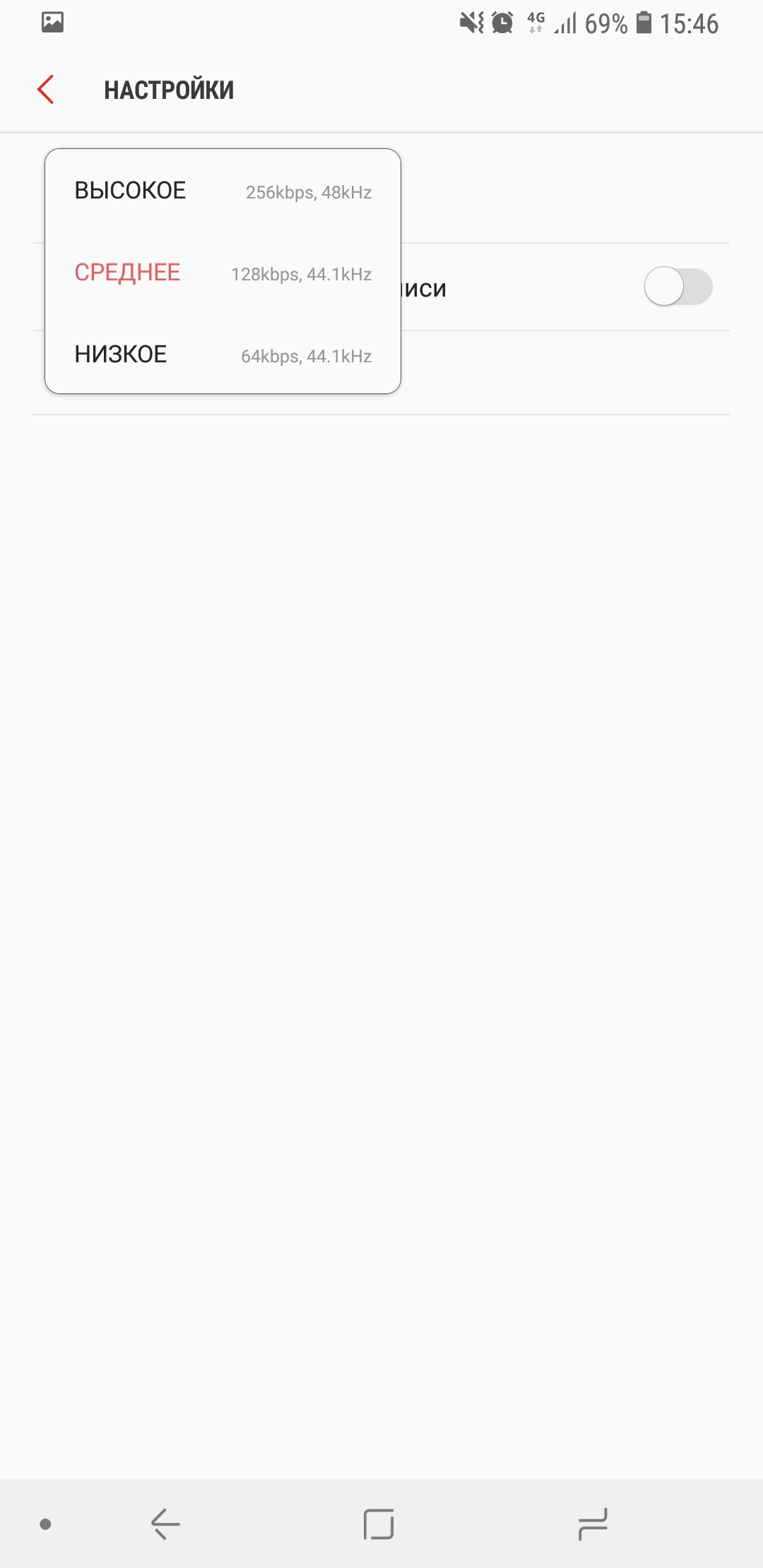Go back from the Настройки screen
763x1568 pixels.
click(46, 90)
